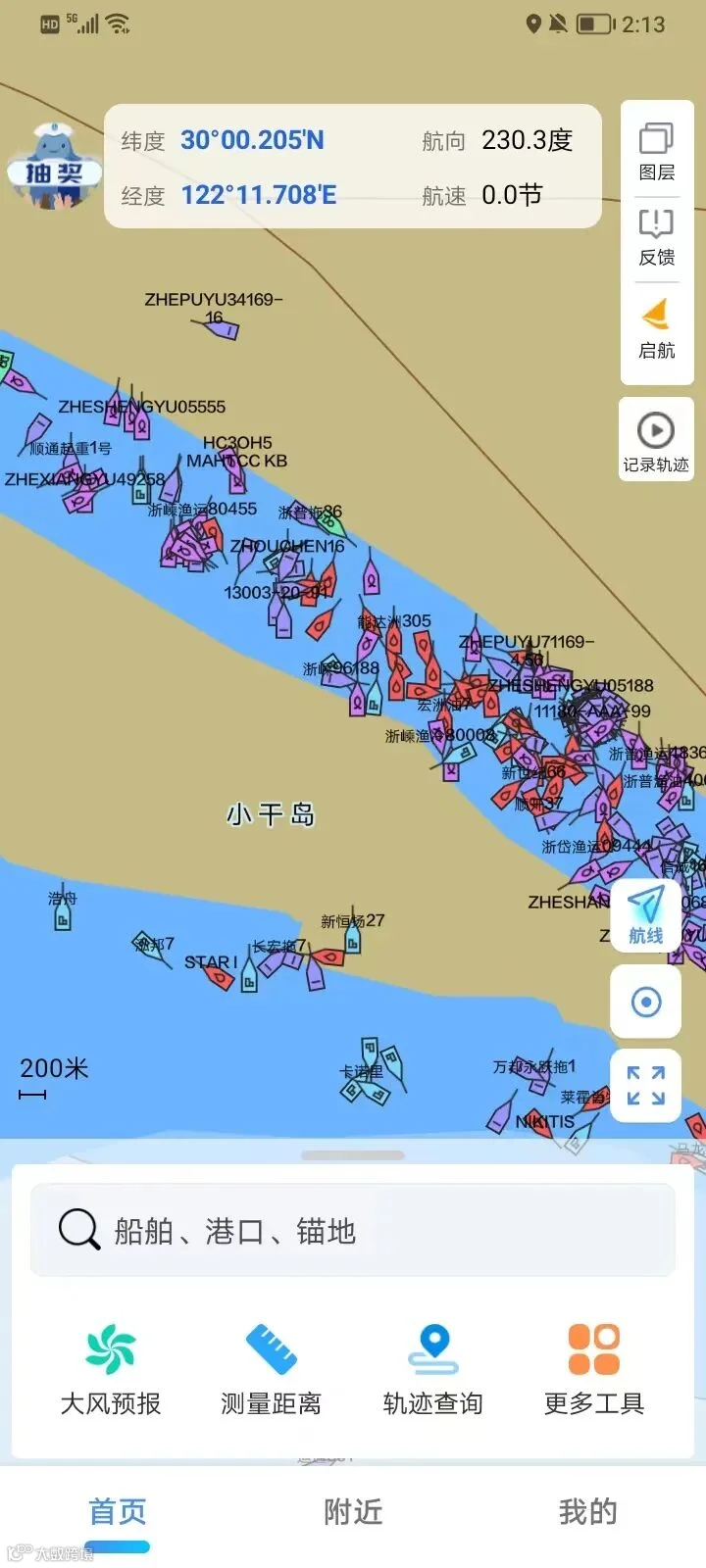Open 轨迹查询 track query
The height and width of the screenshot is (1568, 706).
(x=432, y=1370)
